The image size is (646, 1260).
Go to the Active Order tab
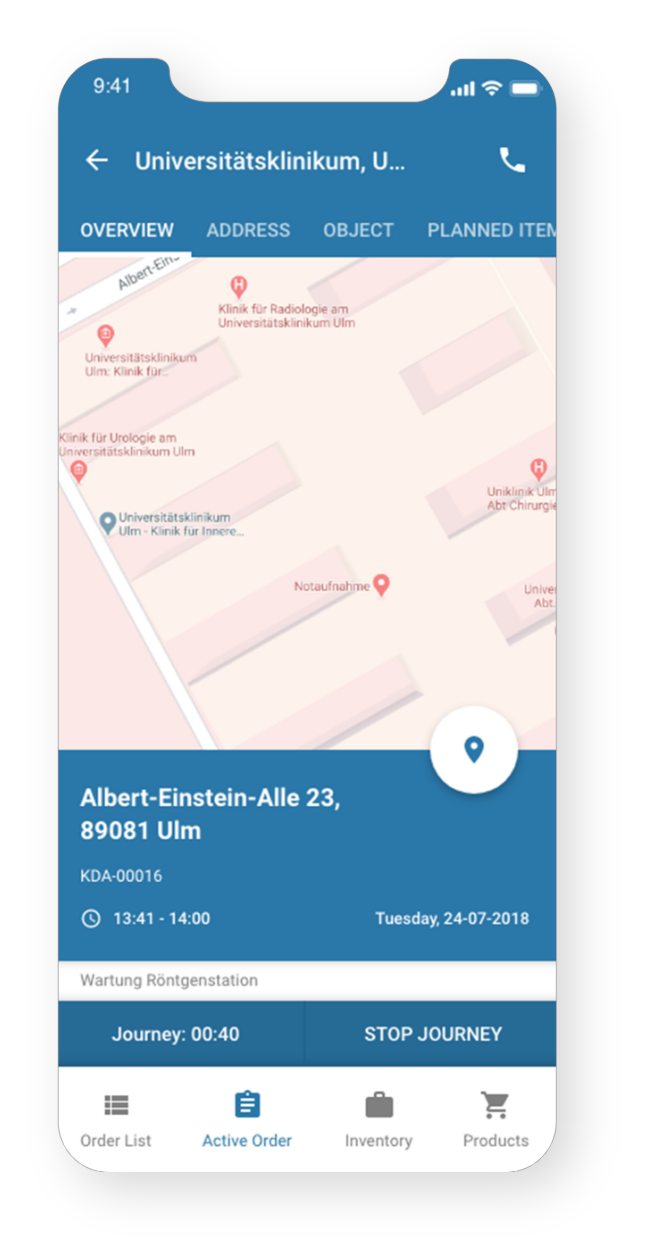click(247, 1119)
